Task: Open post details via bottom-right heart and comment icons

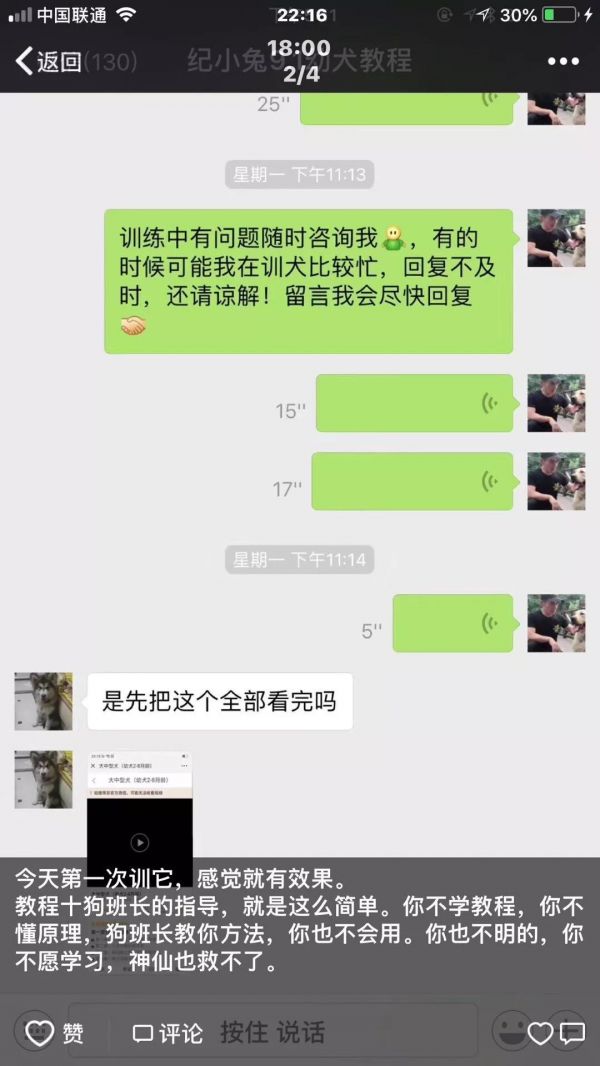Action: (556, 1033)
